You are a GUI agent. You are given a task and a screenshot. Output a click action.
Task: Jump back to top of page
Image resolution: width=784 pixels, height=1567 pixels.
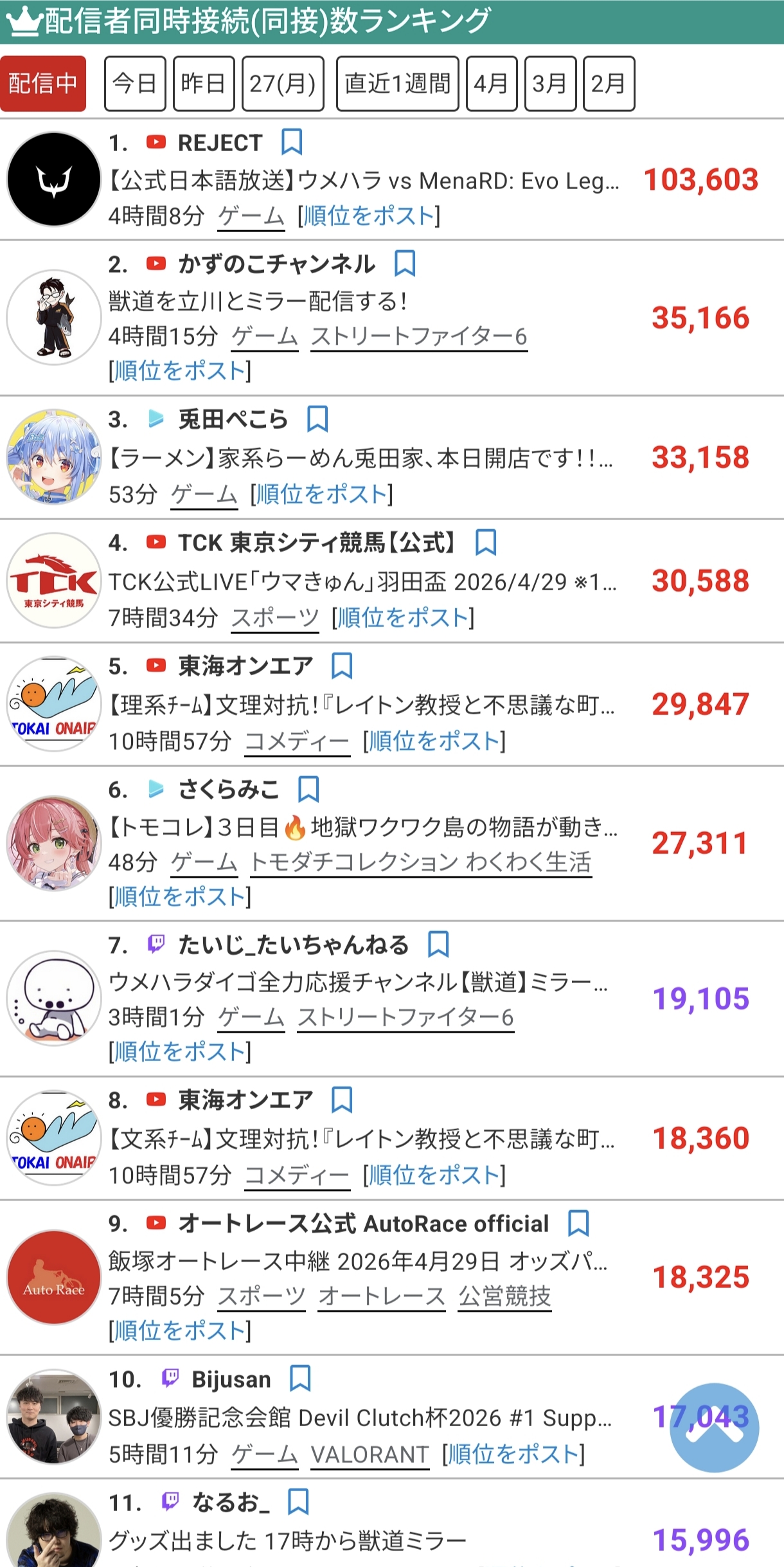[x=714, y=1427]
